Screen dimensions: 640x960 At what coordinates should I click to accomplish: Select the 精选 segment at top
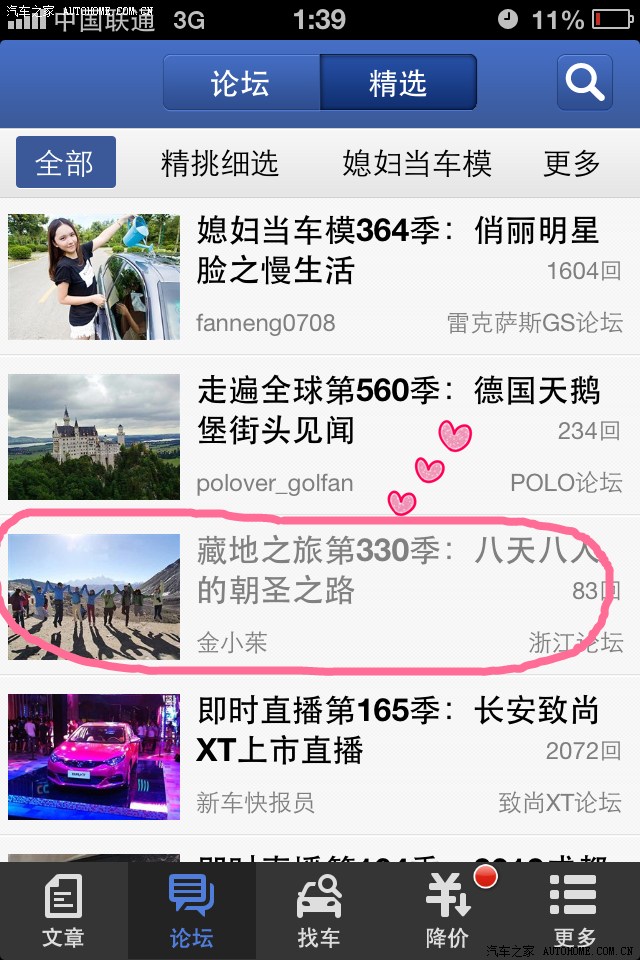tap(398, 83)
